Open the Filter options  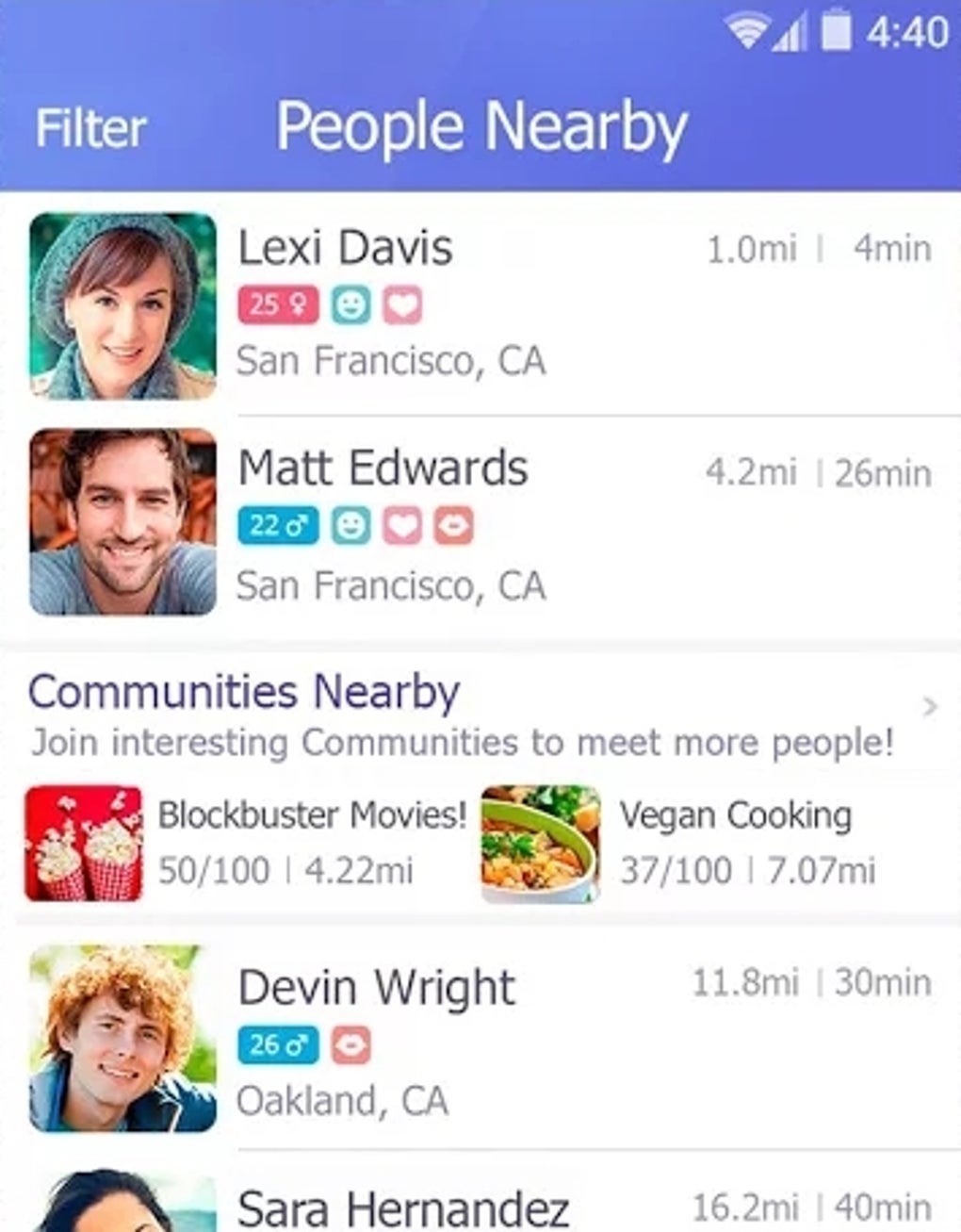tap(90, 128)
